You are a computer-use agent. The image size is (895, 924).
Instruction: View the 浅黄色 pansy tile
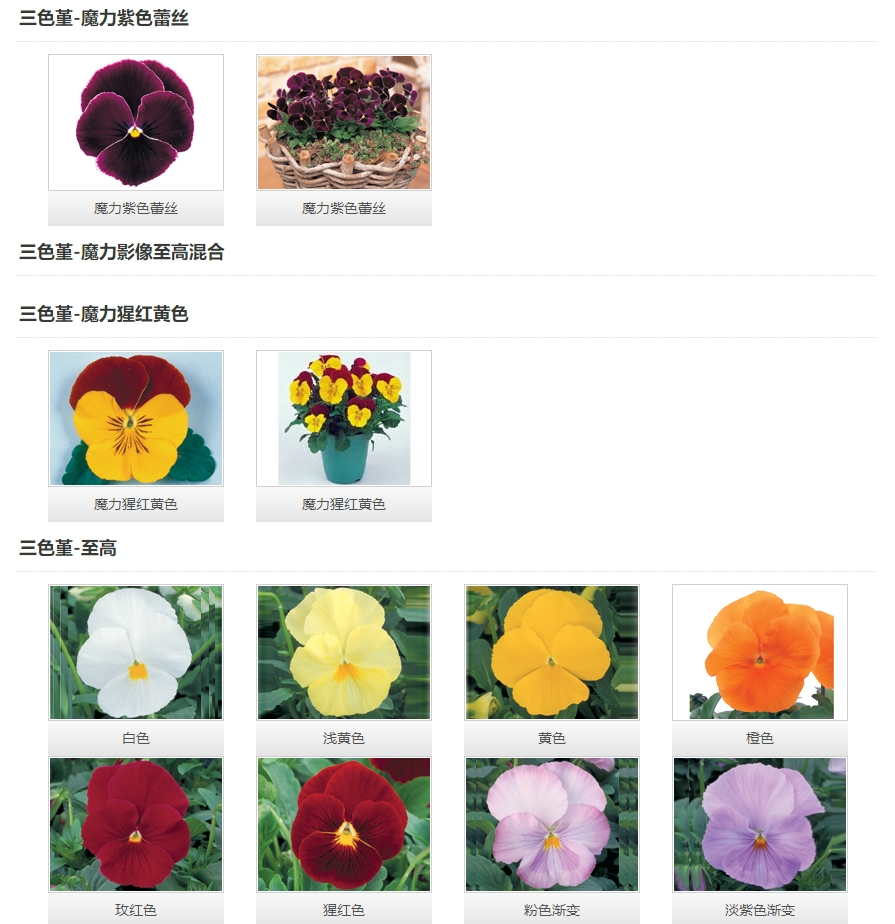pyautogui.click(x=344, y=652)
